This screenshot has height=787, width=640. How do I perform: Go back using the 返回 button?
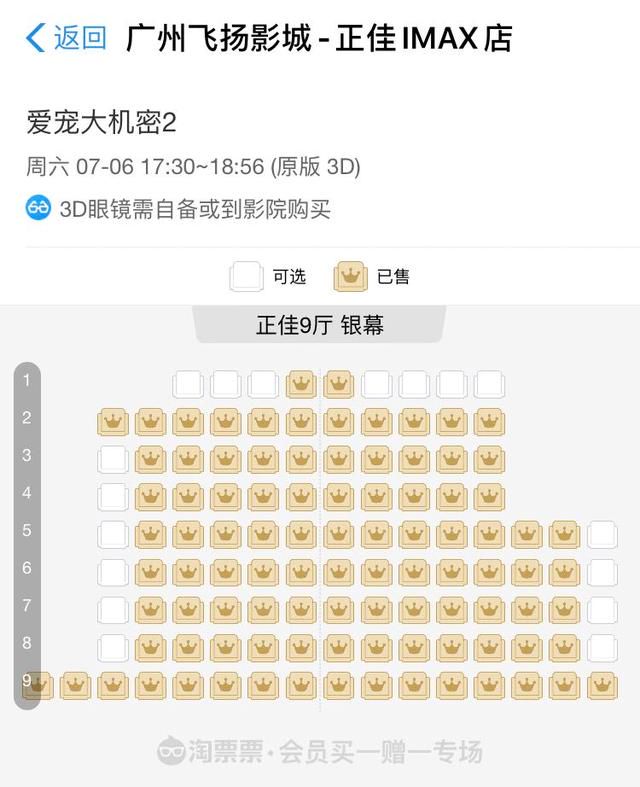click(66, 38)
